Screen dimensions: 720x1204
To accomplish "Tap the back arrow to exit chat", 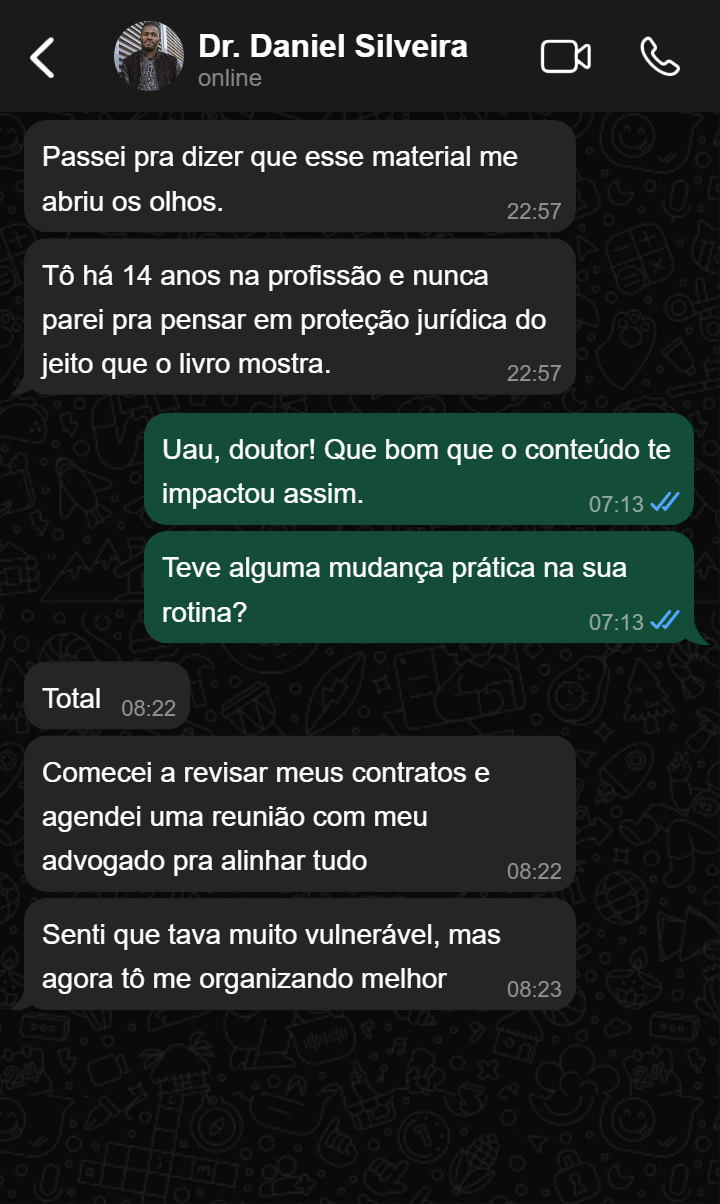I will tap(42, 57).
